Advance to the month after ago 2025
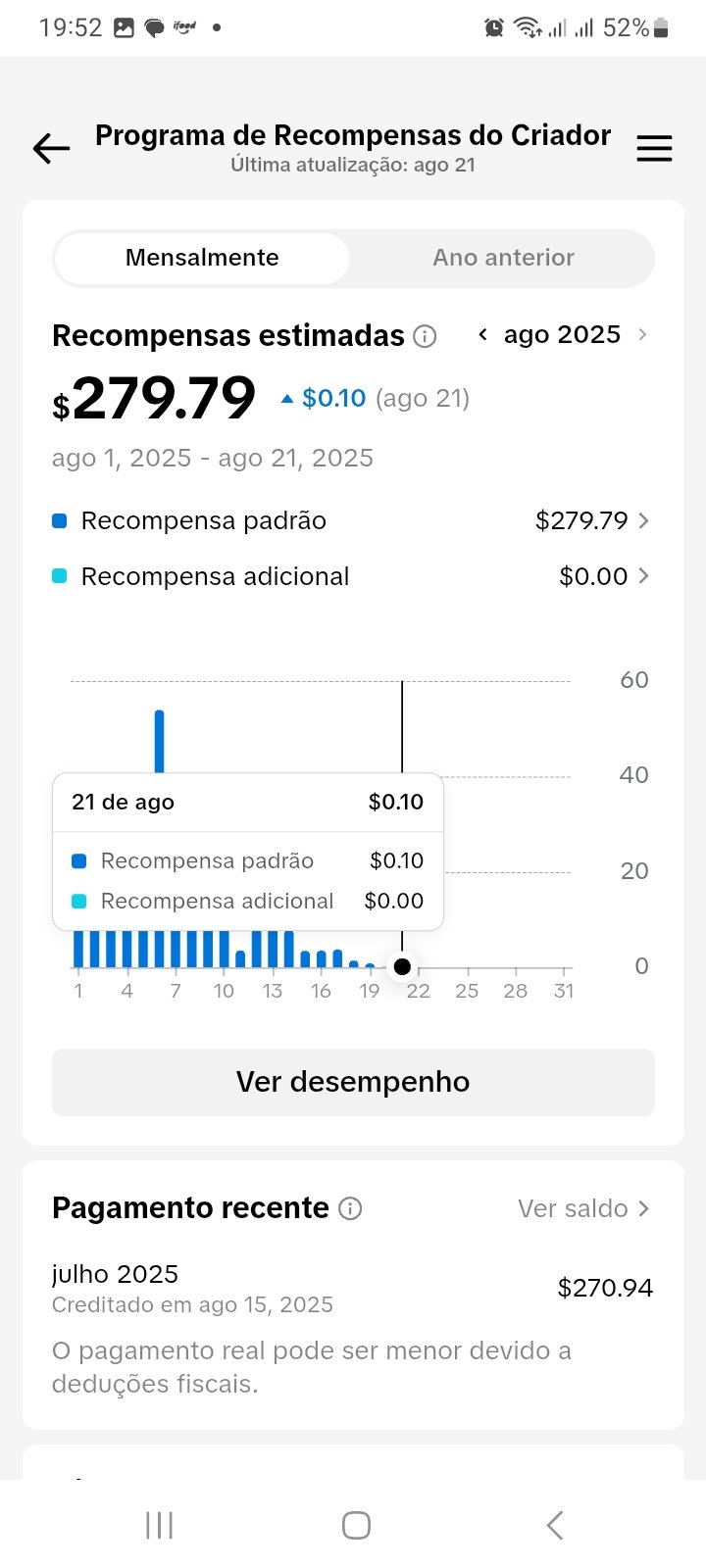The width and height of the screenshot is (706, 1568). [x=642, y=334]
